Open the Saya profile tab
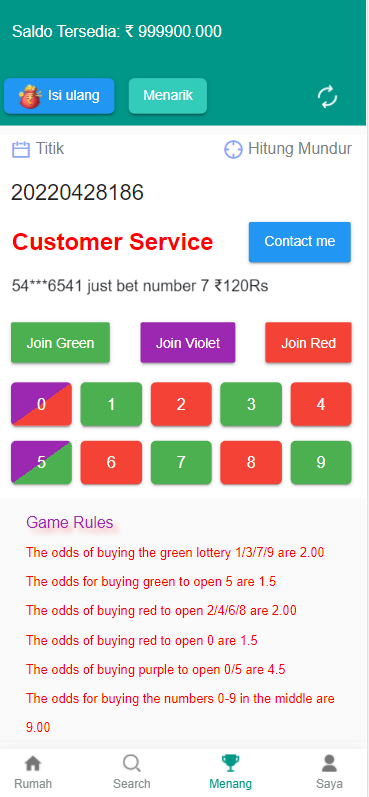The width and height of the screenshot is (369, 797). (329, 772)
